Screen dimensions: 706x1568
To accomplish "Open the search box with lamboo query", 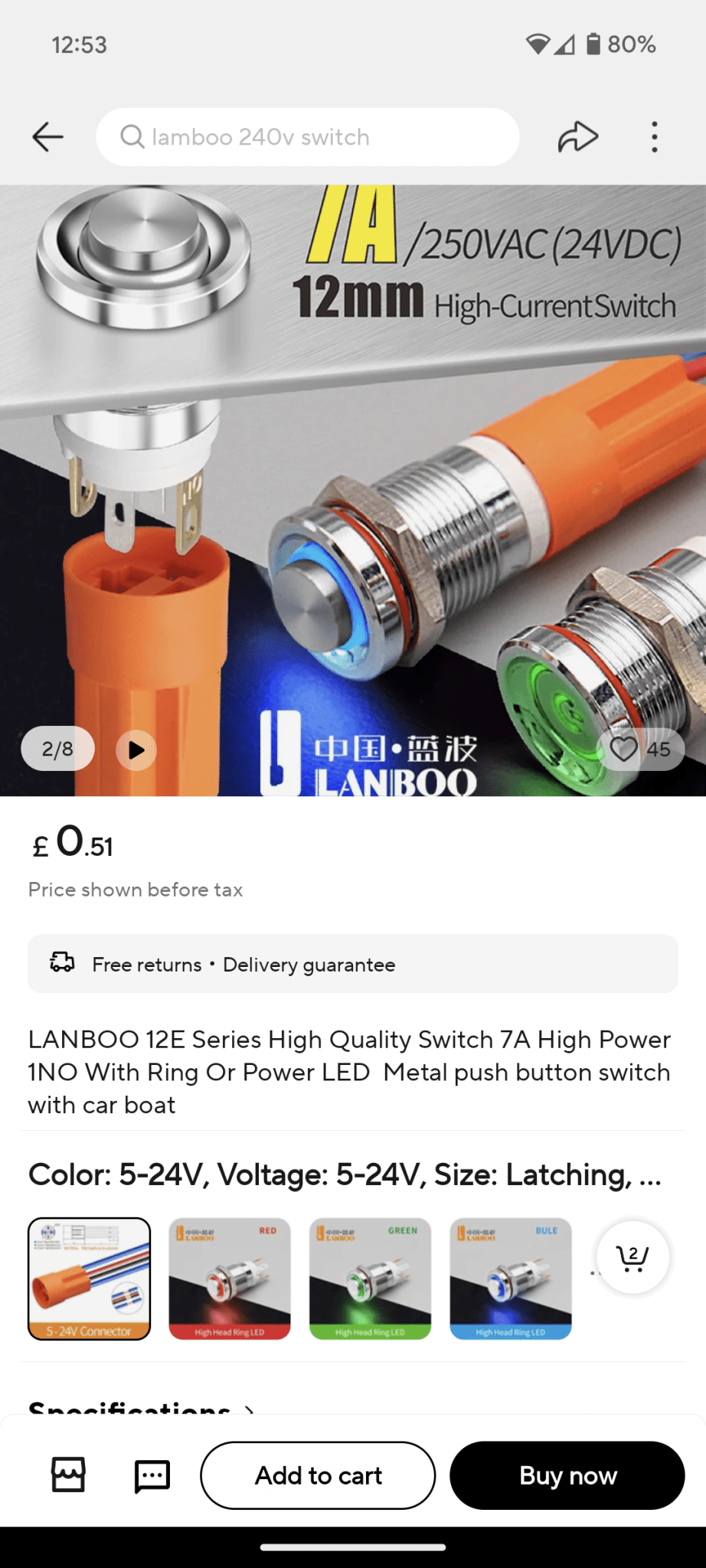I will (x=308, y=137).
